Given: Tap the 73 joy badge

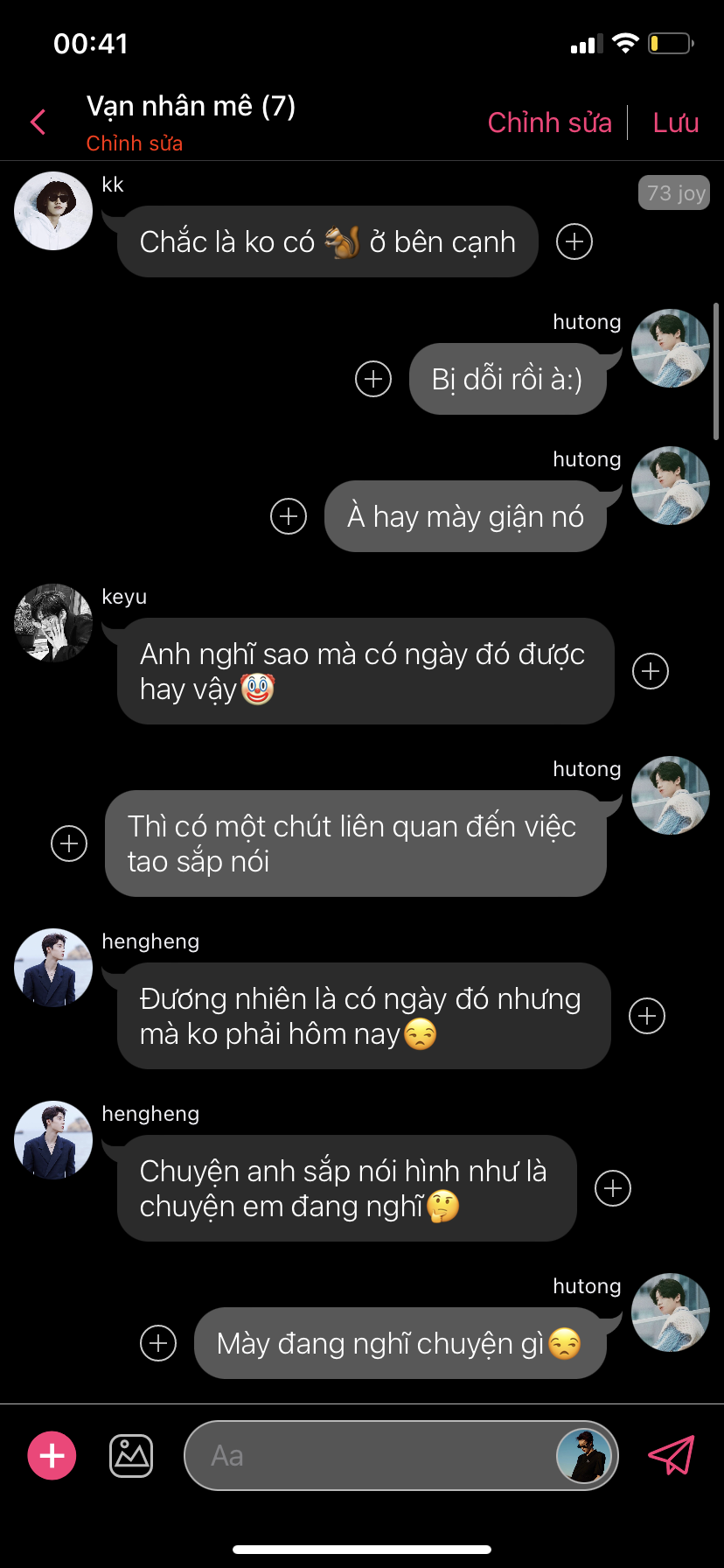Looking at the screenshot, I should pos(674,193).
